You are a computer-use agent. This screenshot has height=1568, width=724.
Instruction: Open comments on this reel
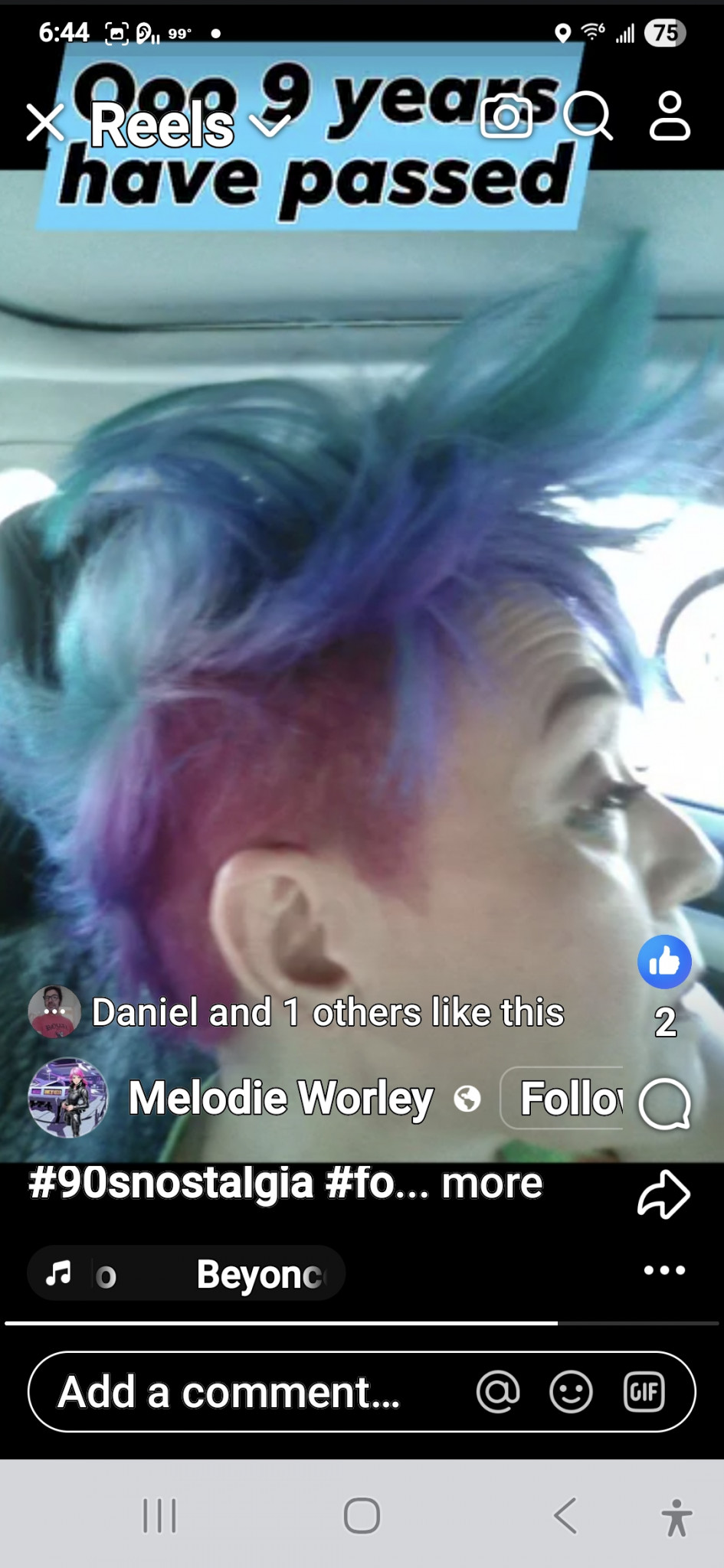click(664, 1104)
